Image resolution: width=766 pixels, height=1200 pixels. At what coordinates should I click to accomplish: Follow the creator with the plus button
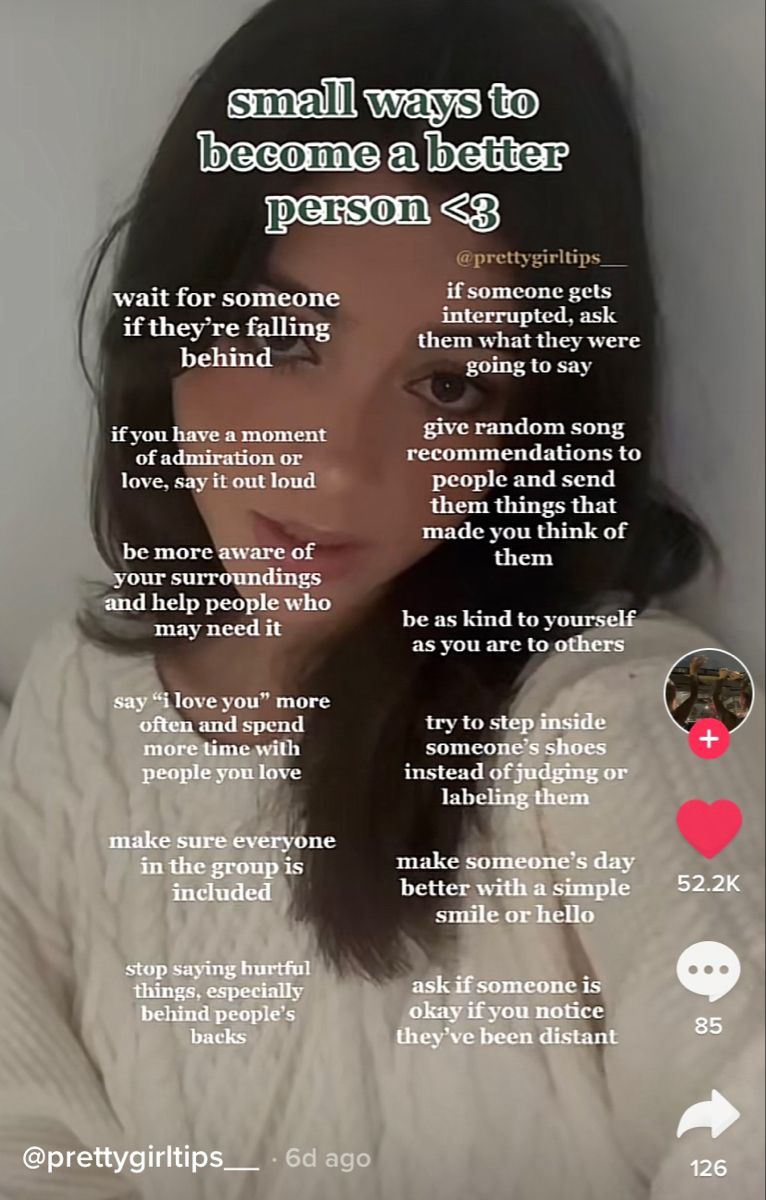[x=709, y=740]
